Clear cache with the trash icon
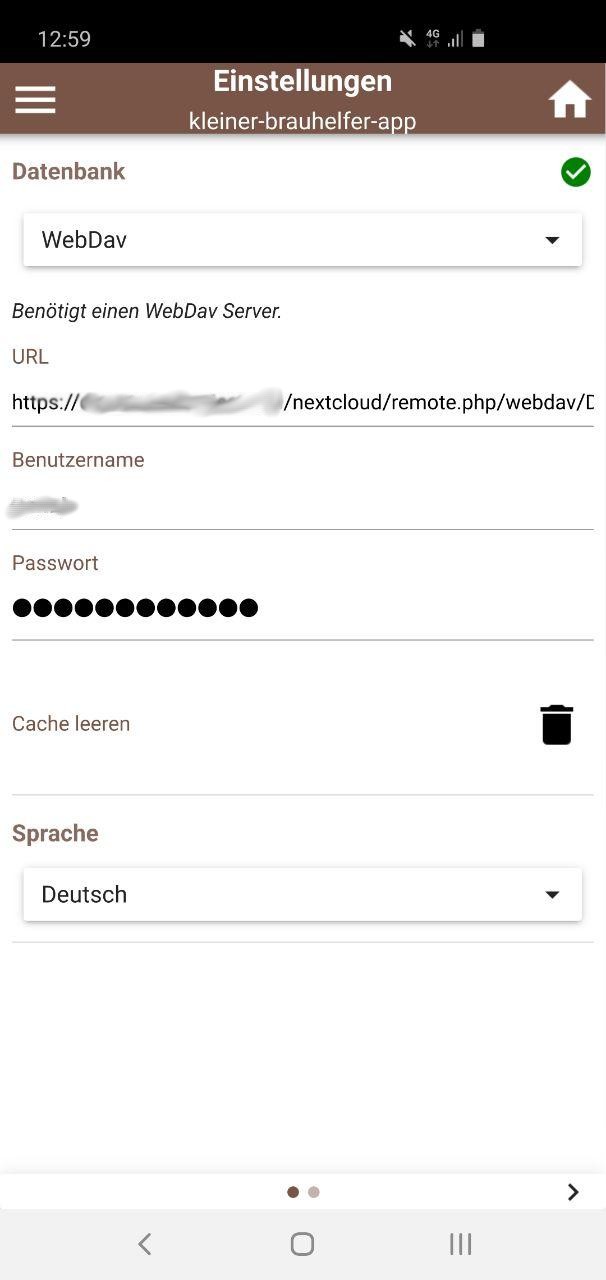This screenshot has width=606, height=1280. pyautogui.click(x=556, y=724)
